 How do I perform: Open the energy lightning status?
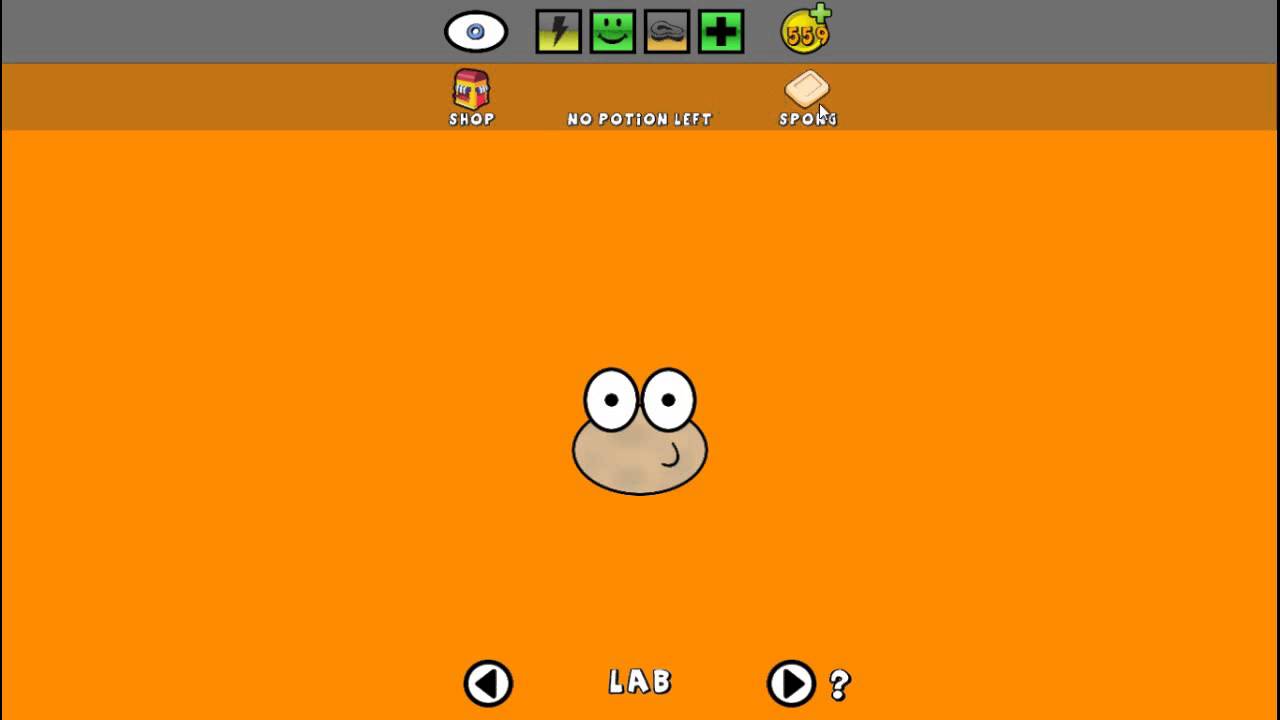558,32
